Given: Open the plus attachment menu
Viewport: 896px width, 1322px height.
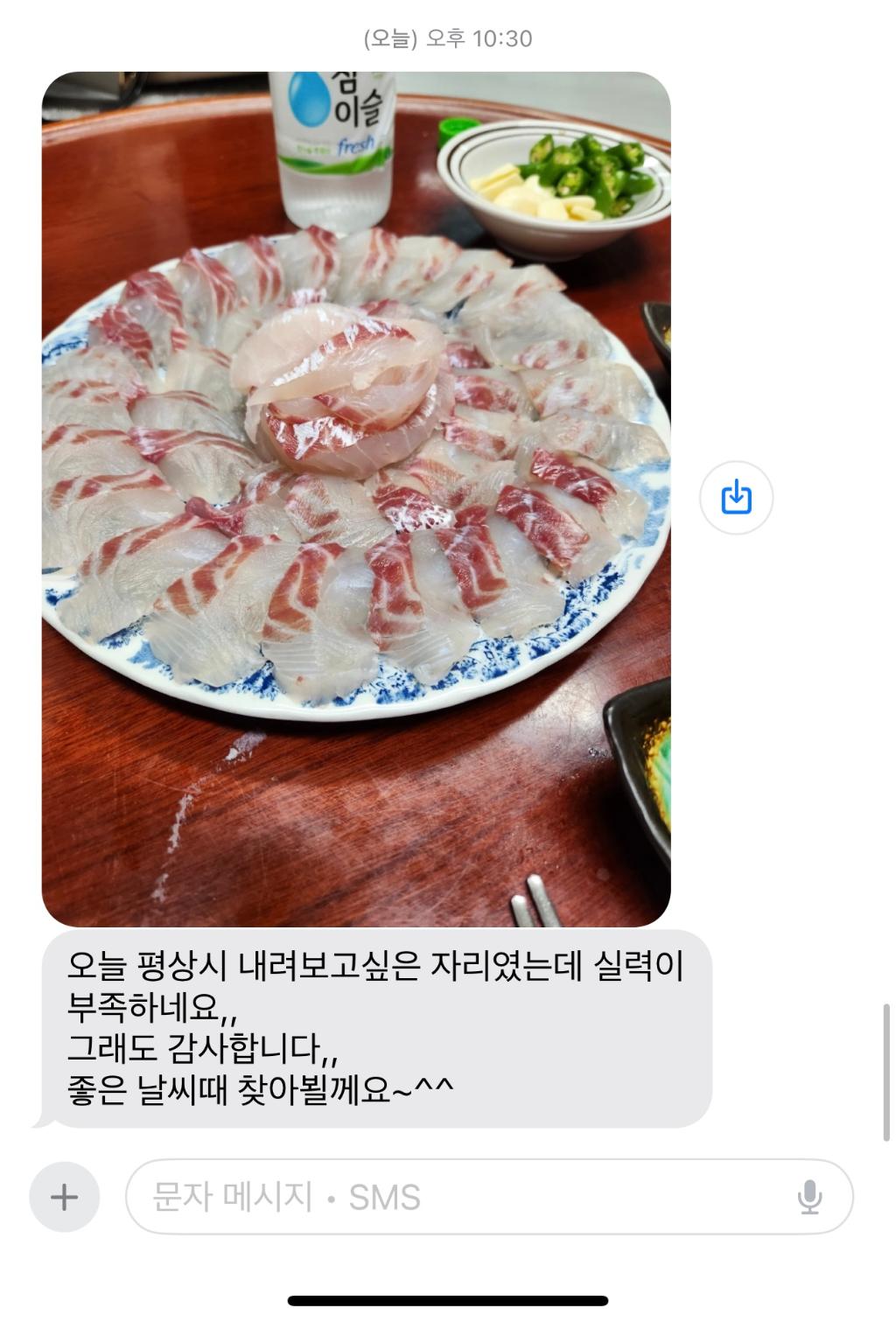Looking at the screenshot, I should pos(65,1196).
